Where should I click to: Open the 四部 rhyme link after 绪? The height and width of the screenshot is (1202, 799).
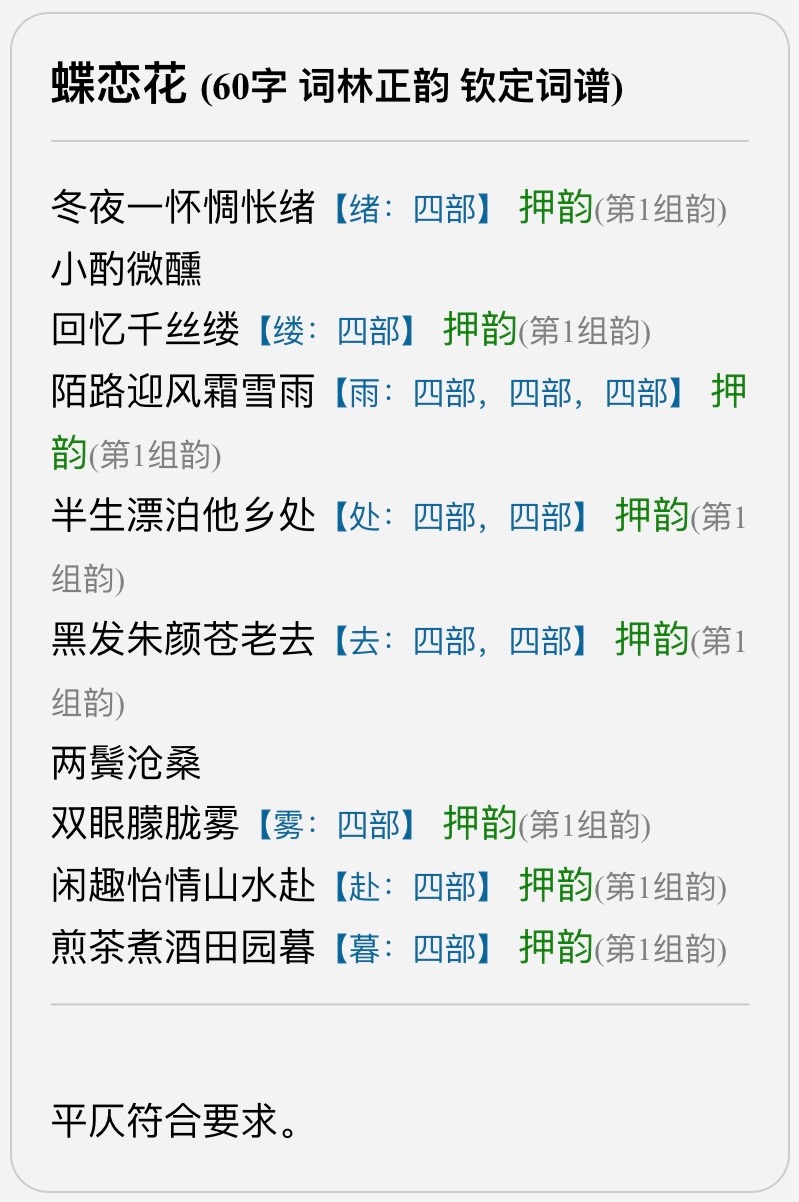click(445, 208)
